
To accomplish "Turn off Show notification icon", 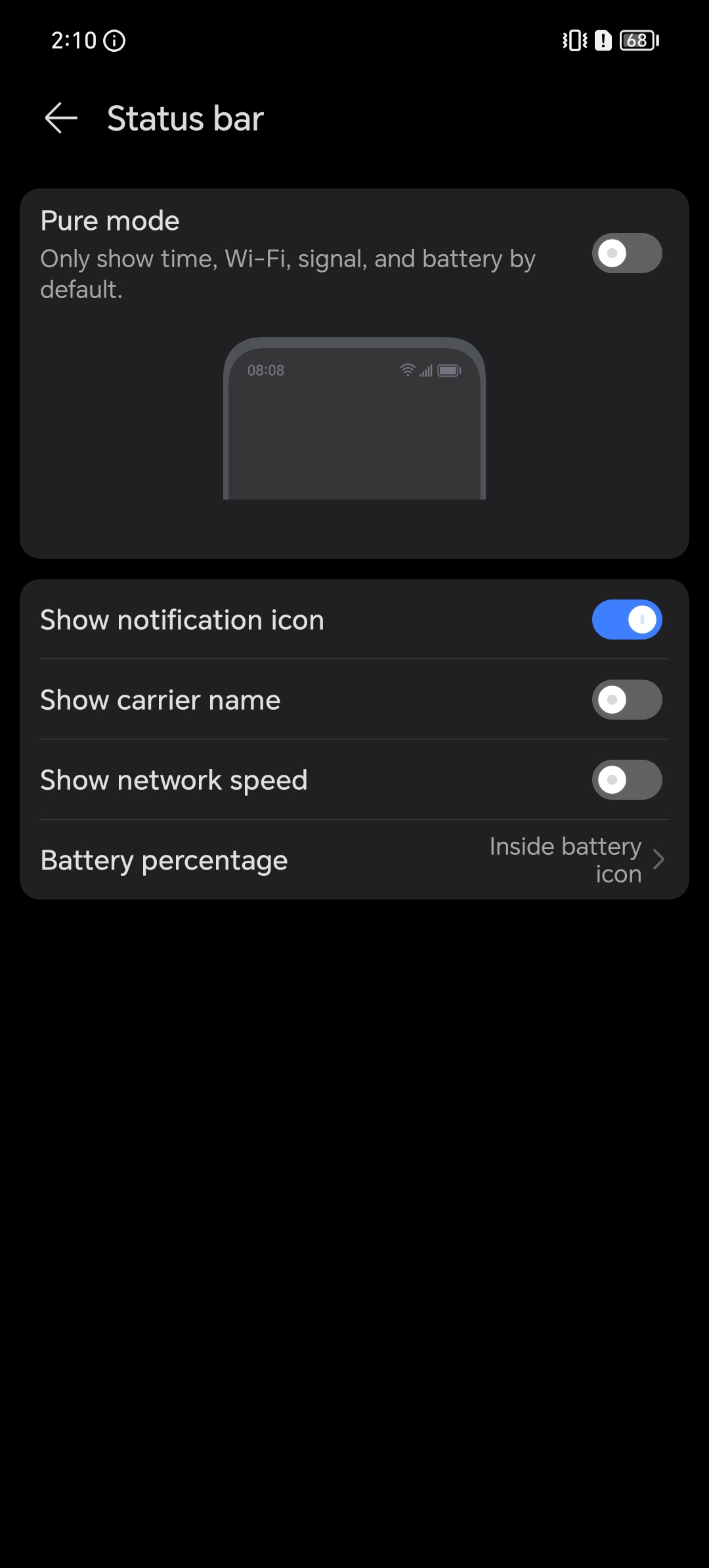I will (x=627, y=620).
